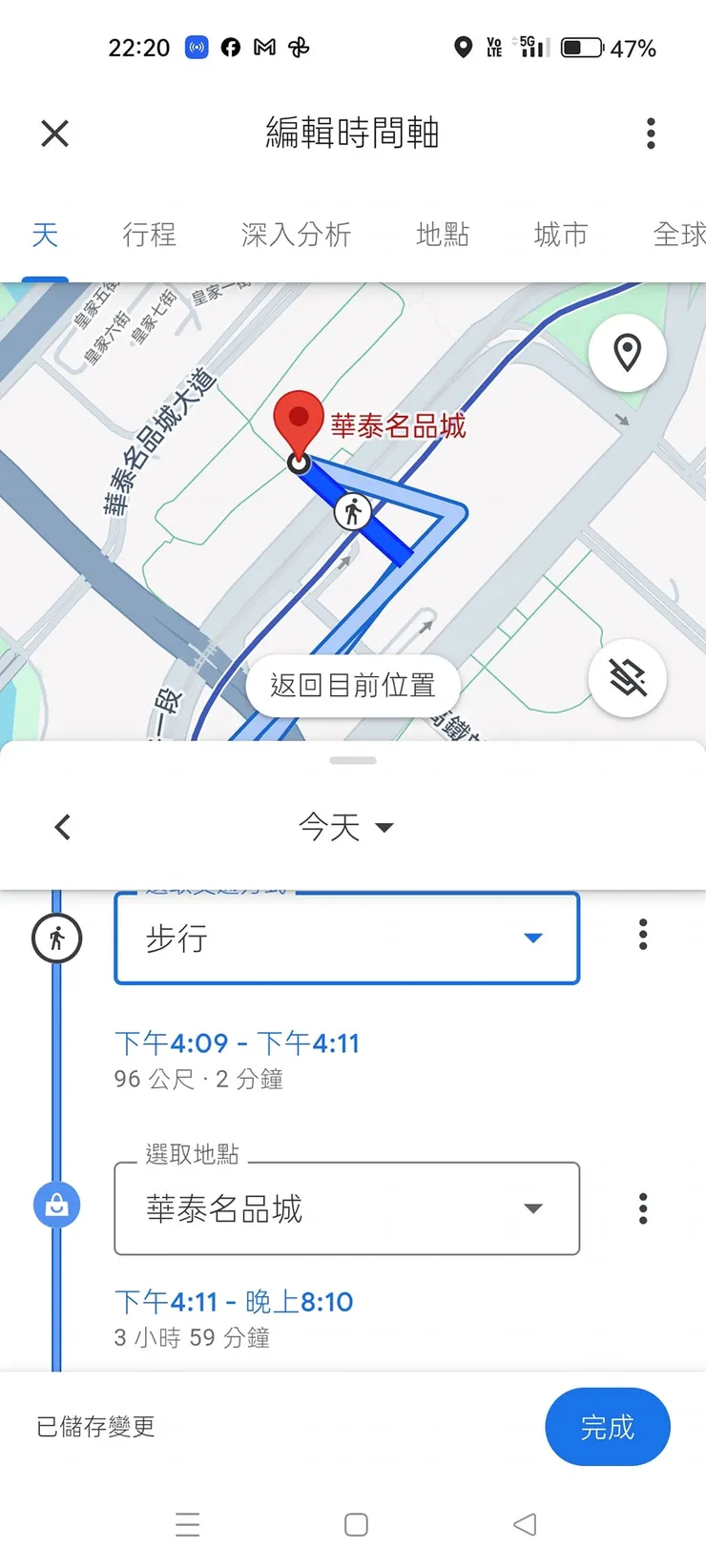
Task: Tap 返回目前位置 to return to current location
Action: (x=353, y=684)
